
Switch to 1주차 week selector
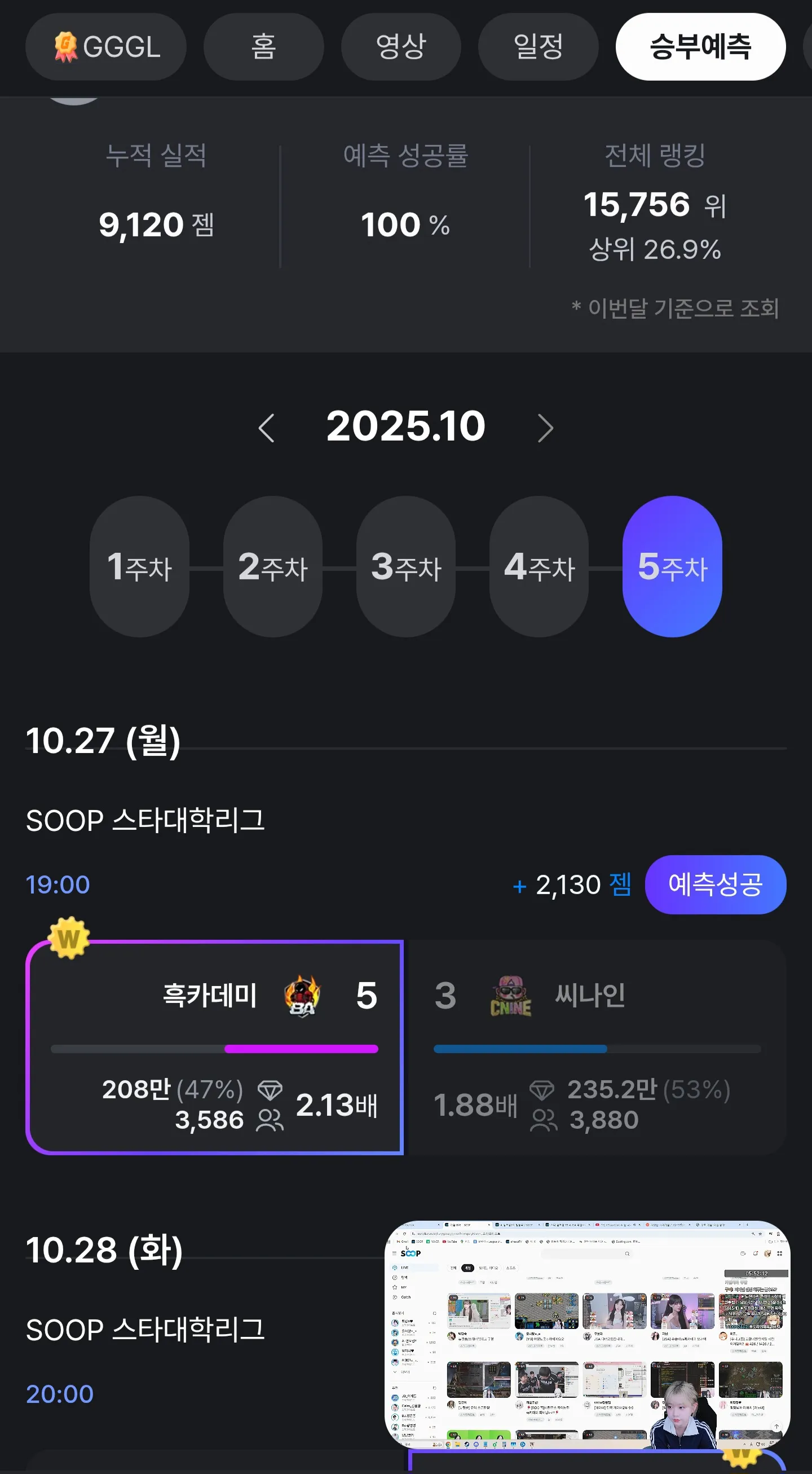[140, 567]
